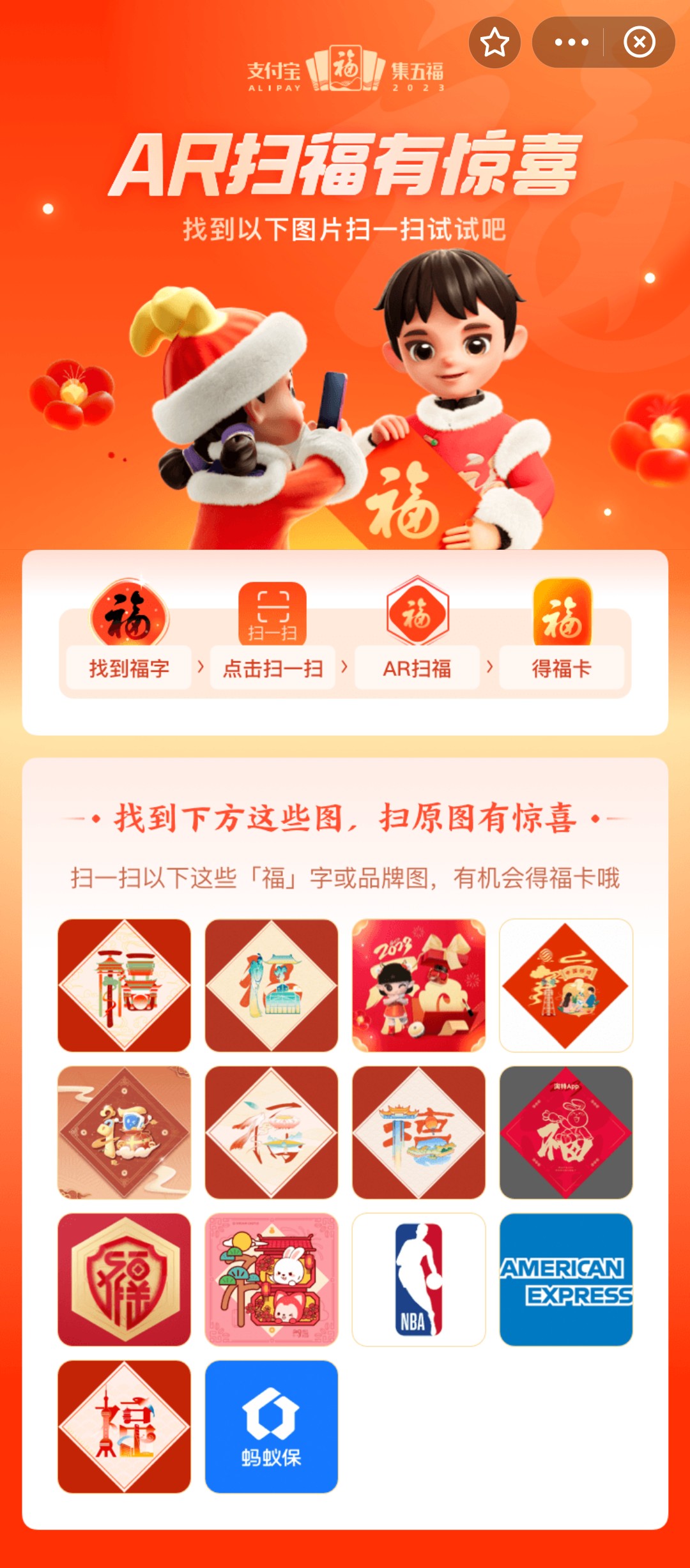Open the gold hexagon 福 badge tile
Viewport: 690px width, 1568px height.
pyautogui.click(x=125, y=1279)
